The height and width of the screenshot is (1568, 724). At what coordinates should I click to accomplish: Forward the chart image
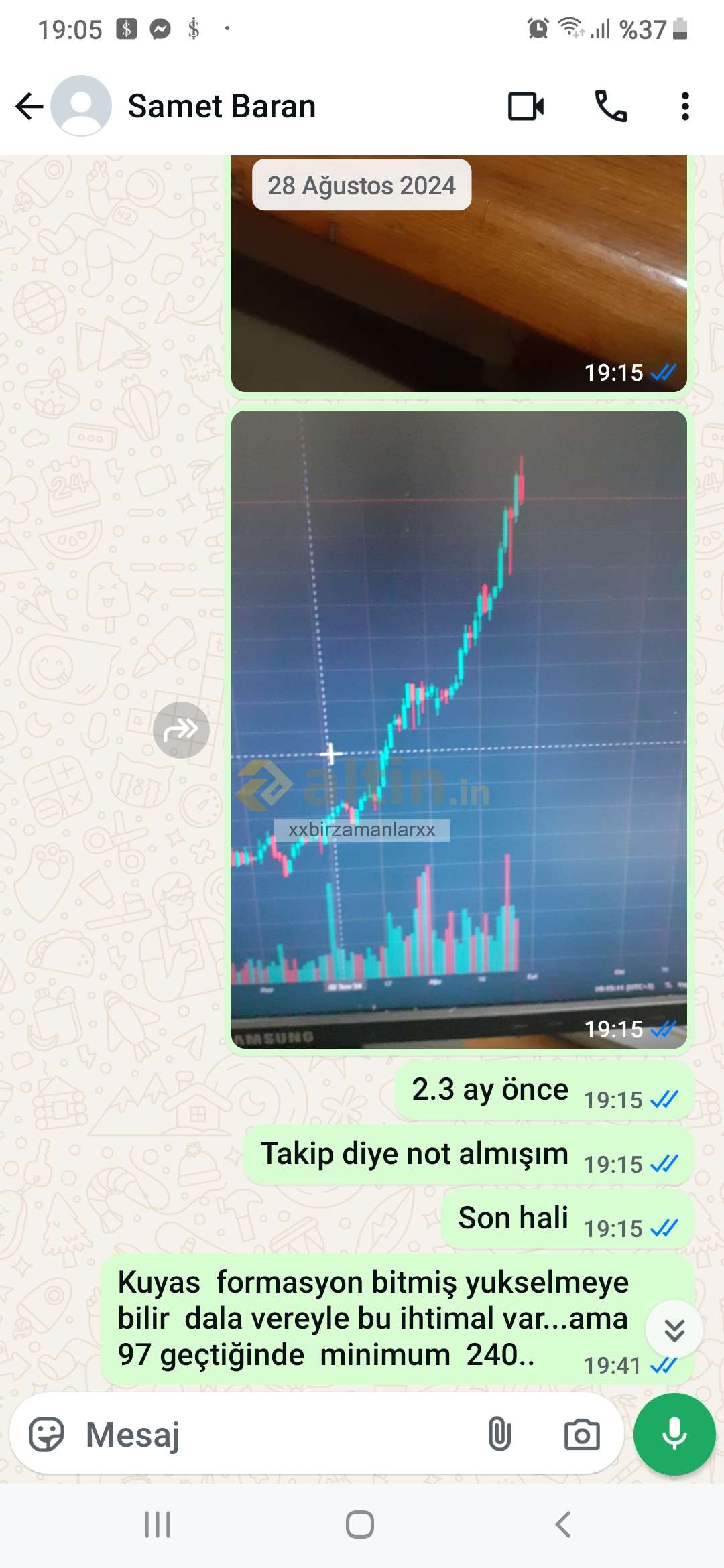point(181,730)
